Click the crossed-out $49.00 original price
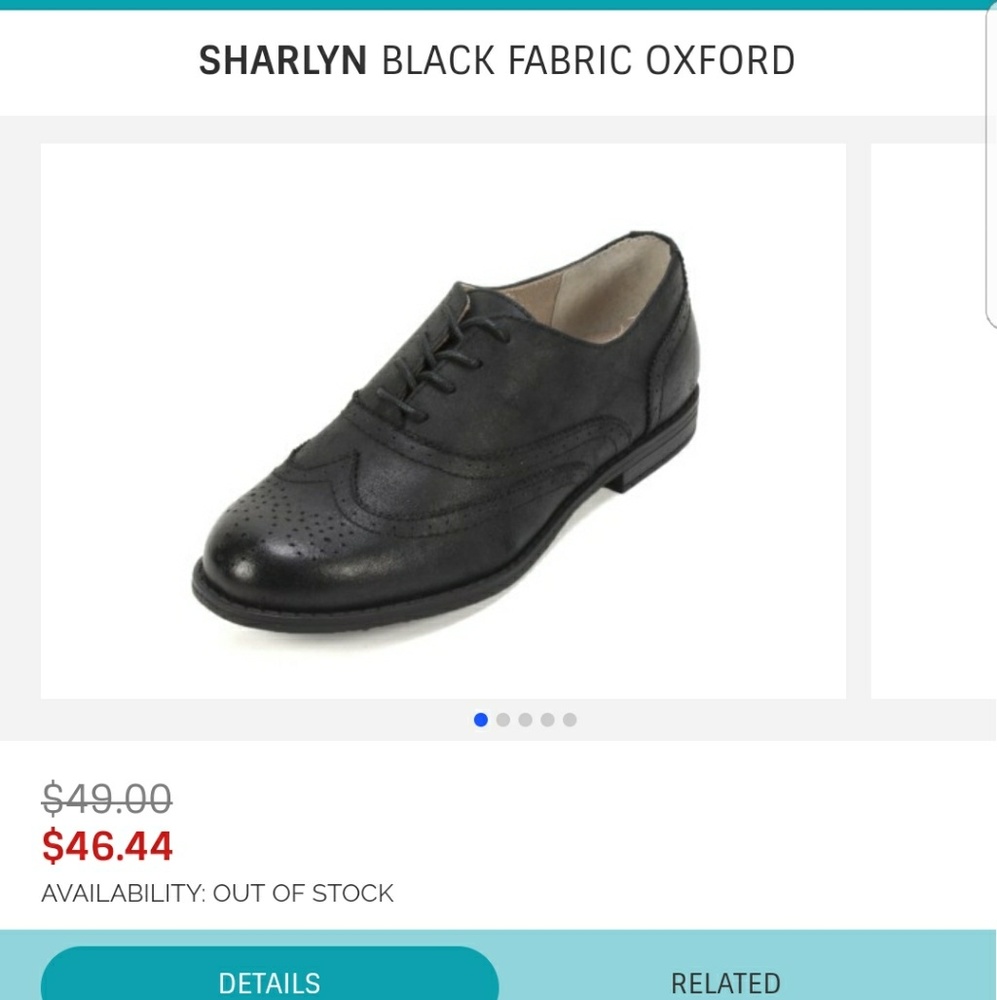The height and width of the screenshot is (1000, 997). coord(104,798)
